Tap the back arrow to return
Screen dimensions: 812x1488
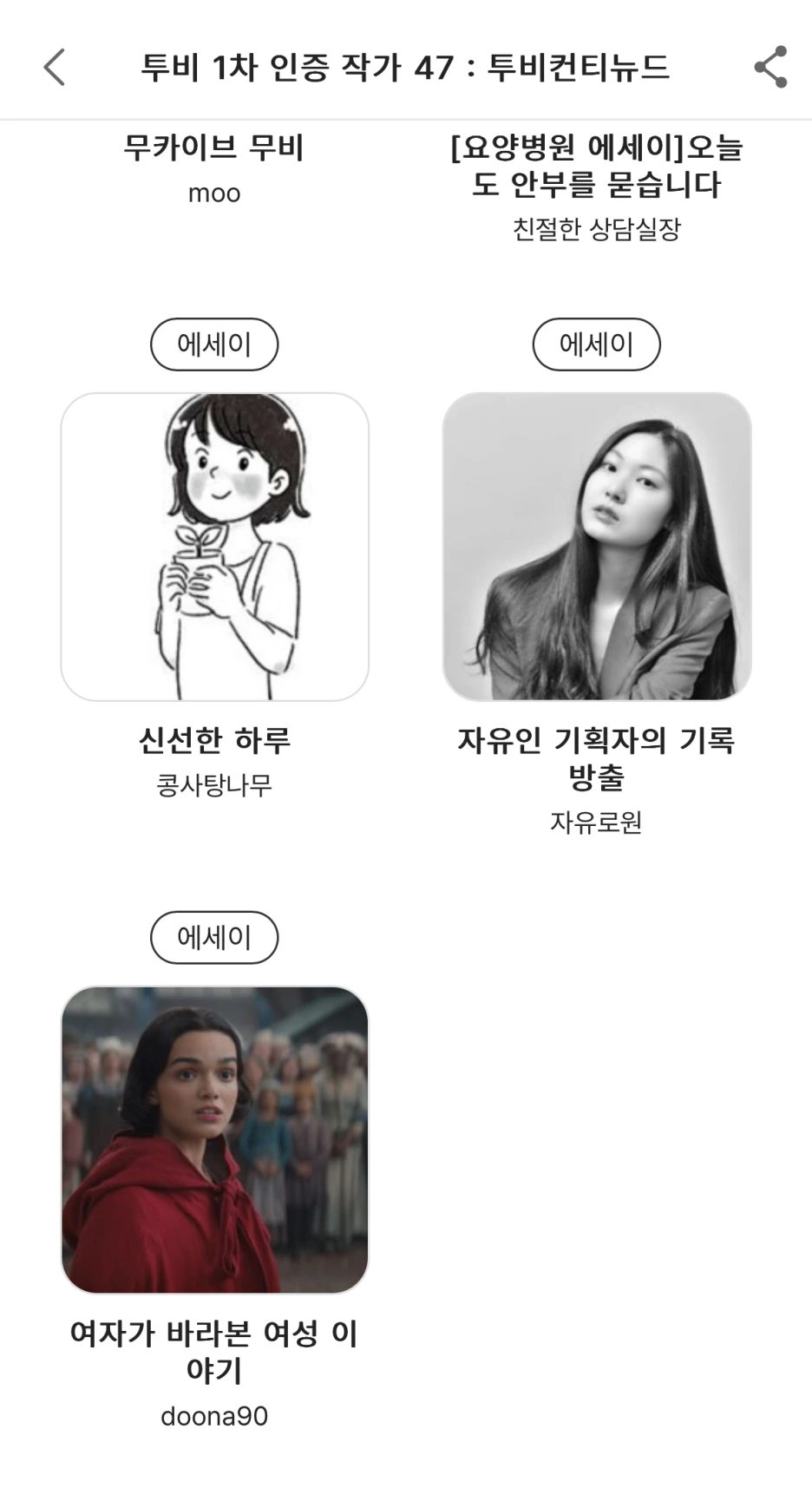[x=54, y=67]
